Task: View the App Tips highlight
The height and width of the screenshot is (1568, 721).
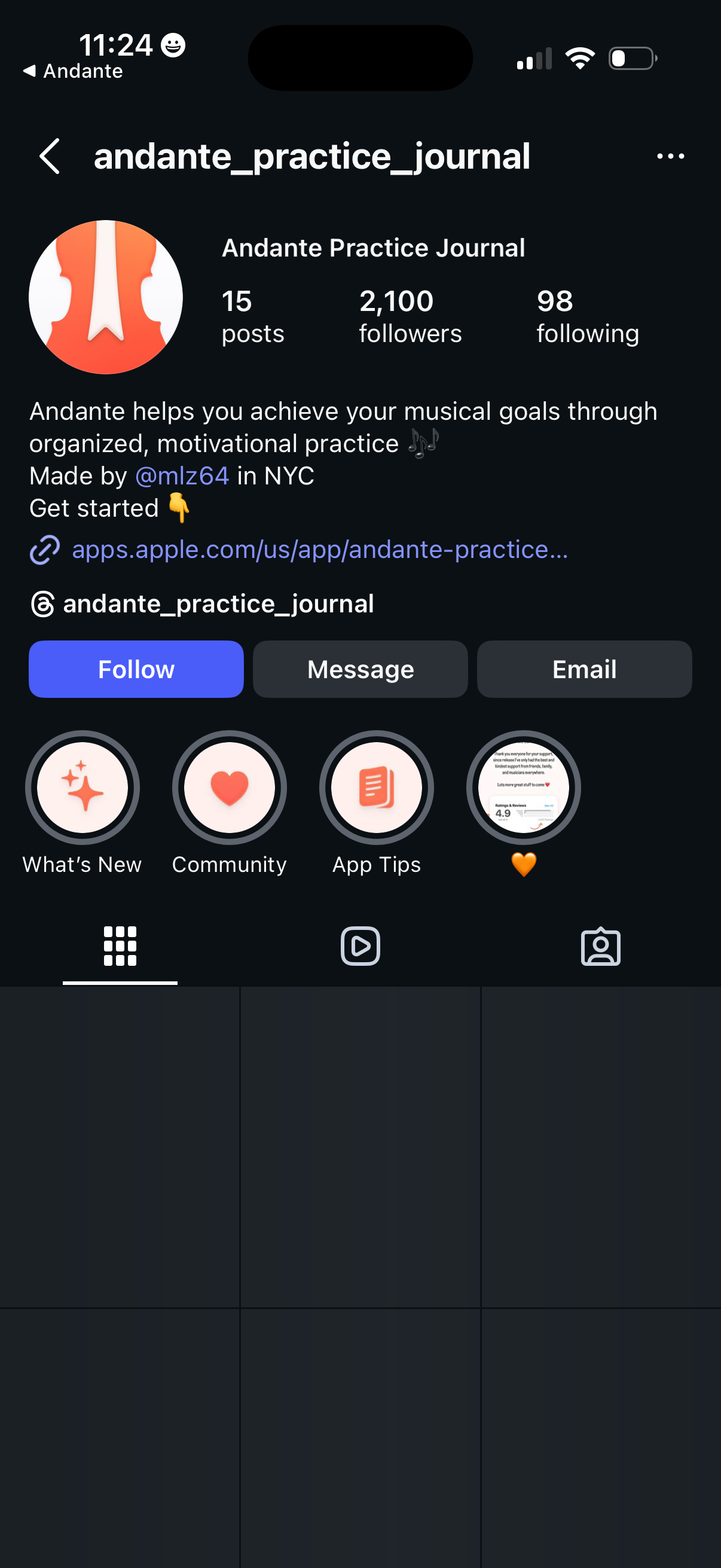Action: pos(377,788)
